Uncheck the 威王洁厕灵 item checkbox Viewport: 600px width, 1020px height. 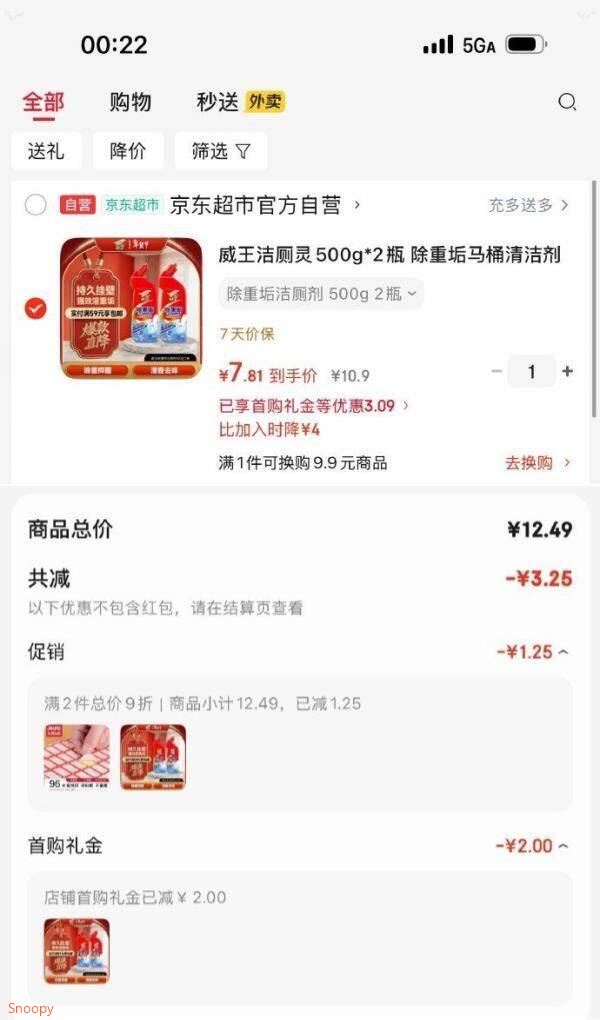coord(36,308)
